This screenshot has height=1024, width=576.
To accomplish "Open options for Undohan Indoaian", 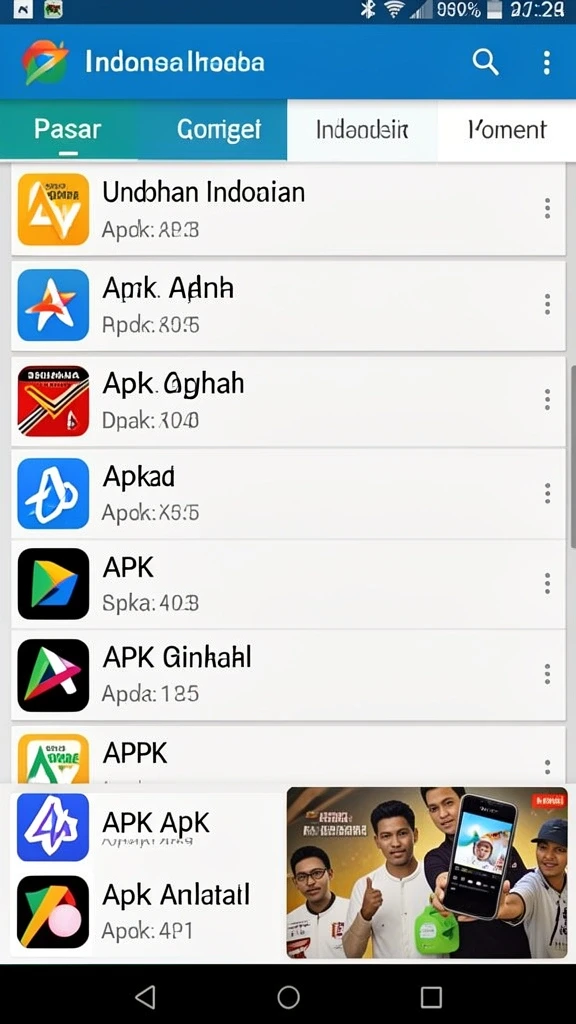I will [547, 208].
